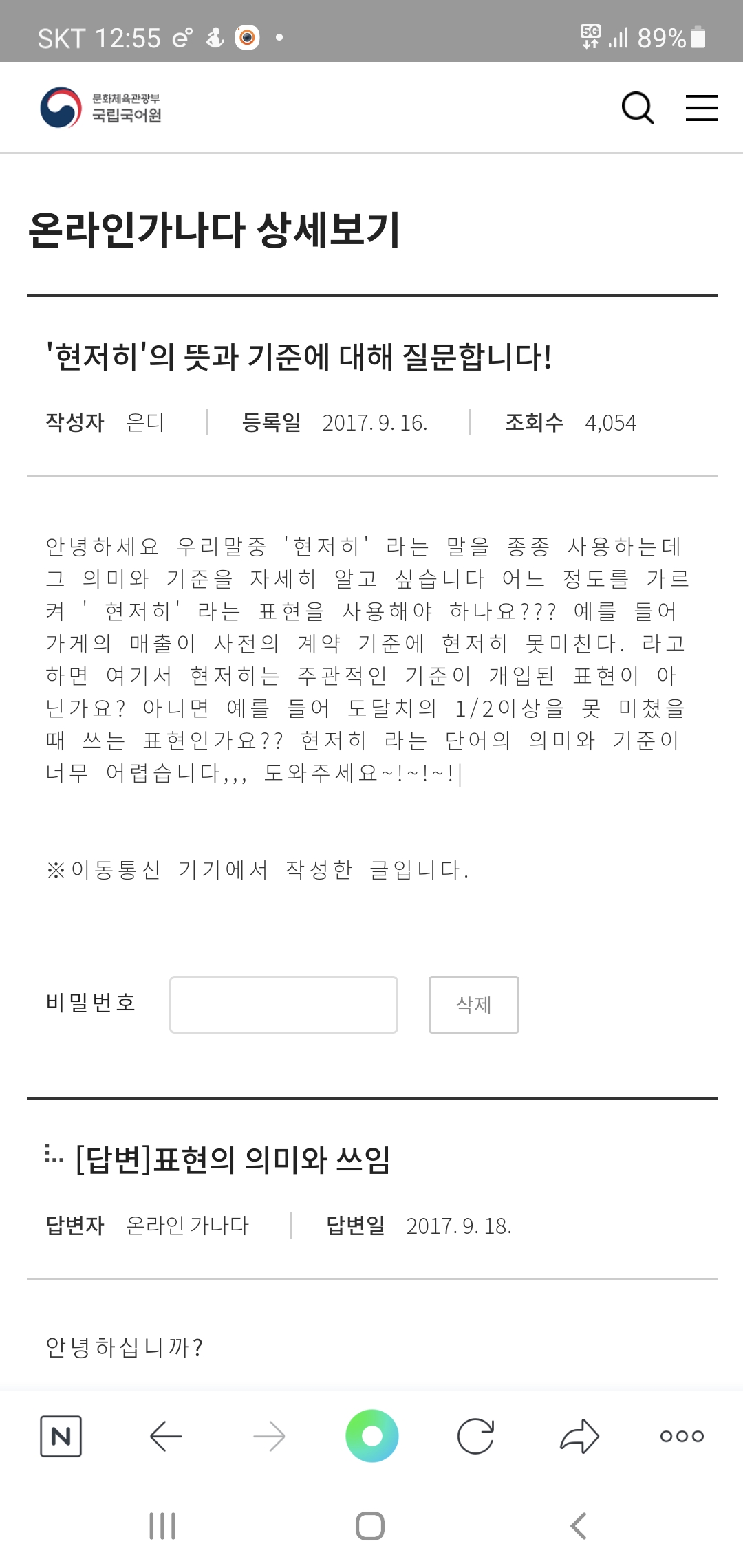743x1568 pixels.
Task: Share this page
Action: tap(579, 1436)
